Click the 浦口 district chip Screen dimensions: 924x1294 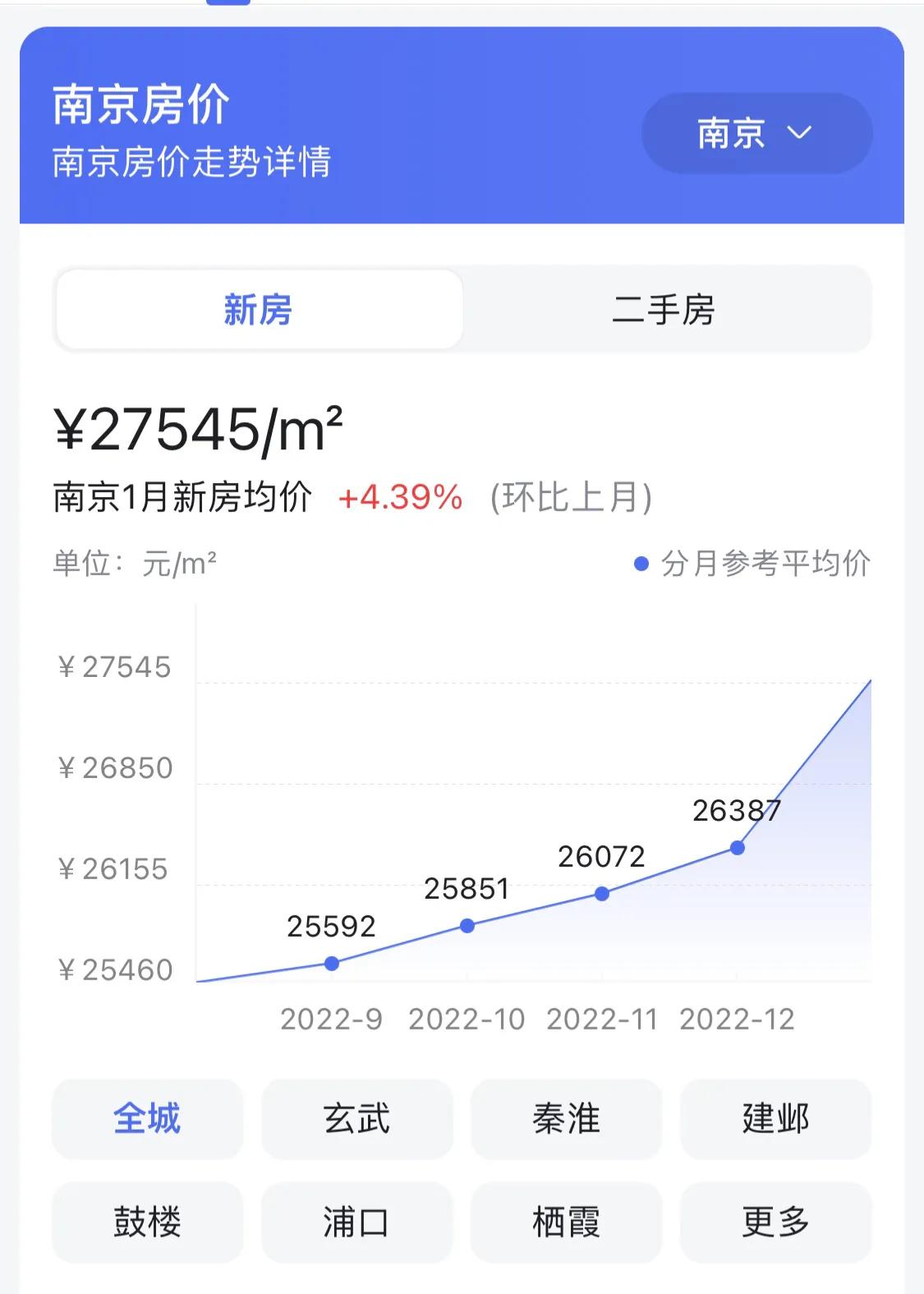[356, 1223]
